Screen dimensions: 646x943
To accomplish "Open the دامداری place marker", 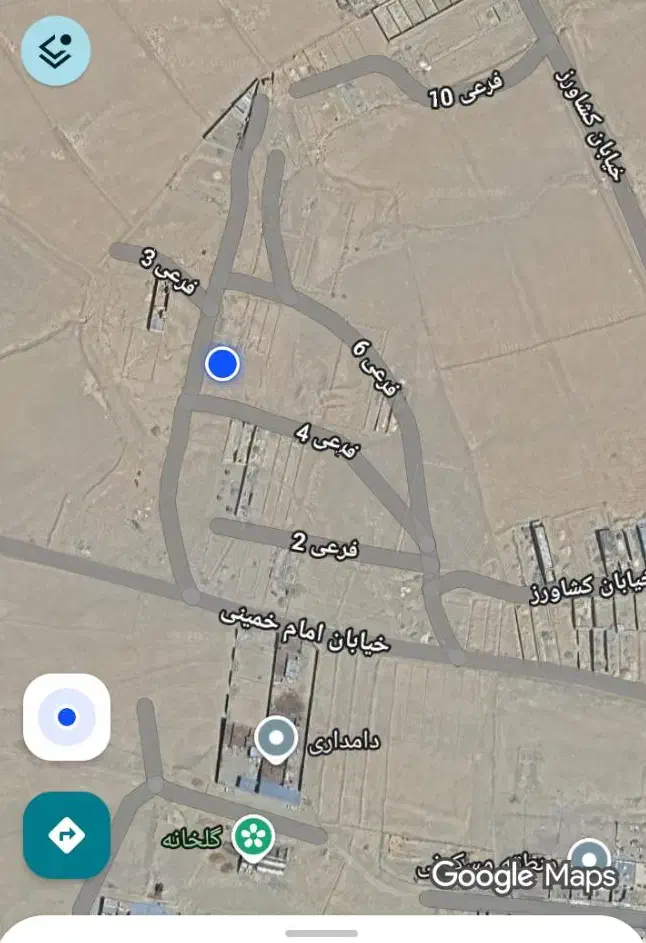I will [275, 739].
